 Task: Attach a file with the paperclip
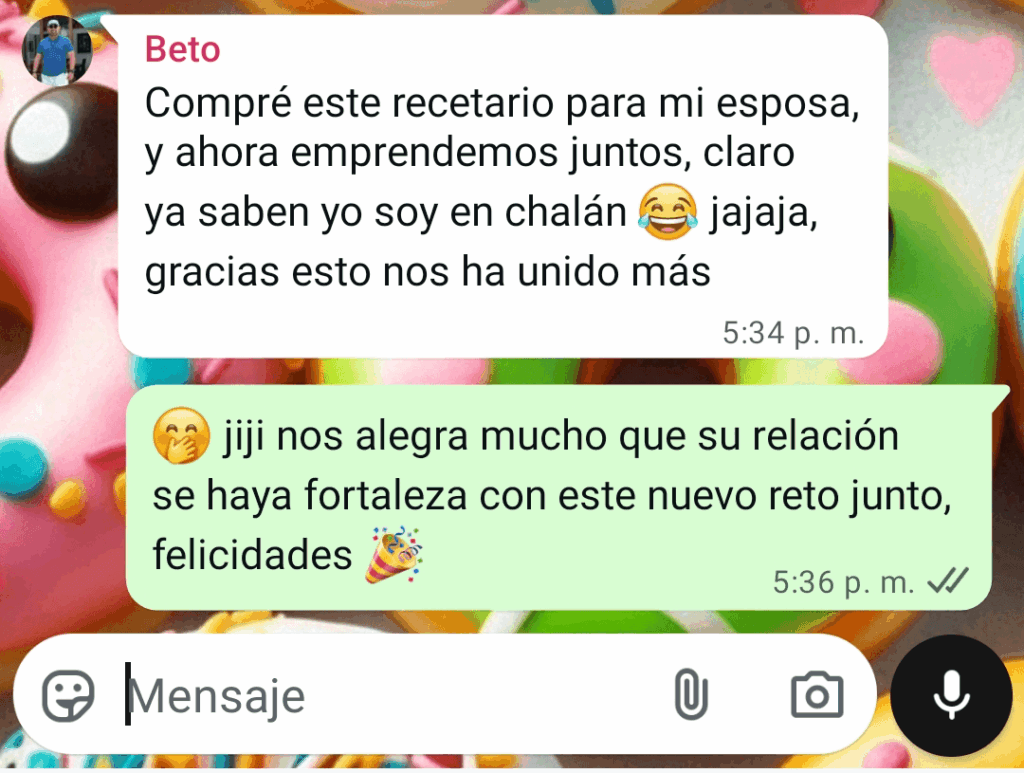pyautogui.click(x=690, y=694)
